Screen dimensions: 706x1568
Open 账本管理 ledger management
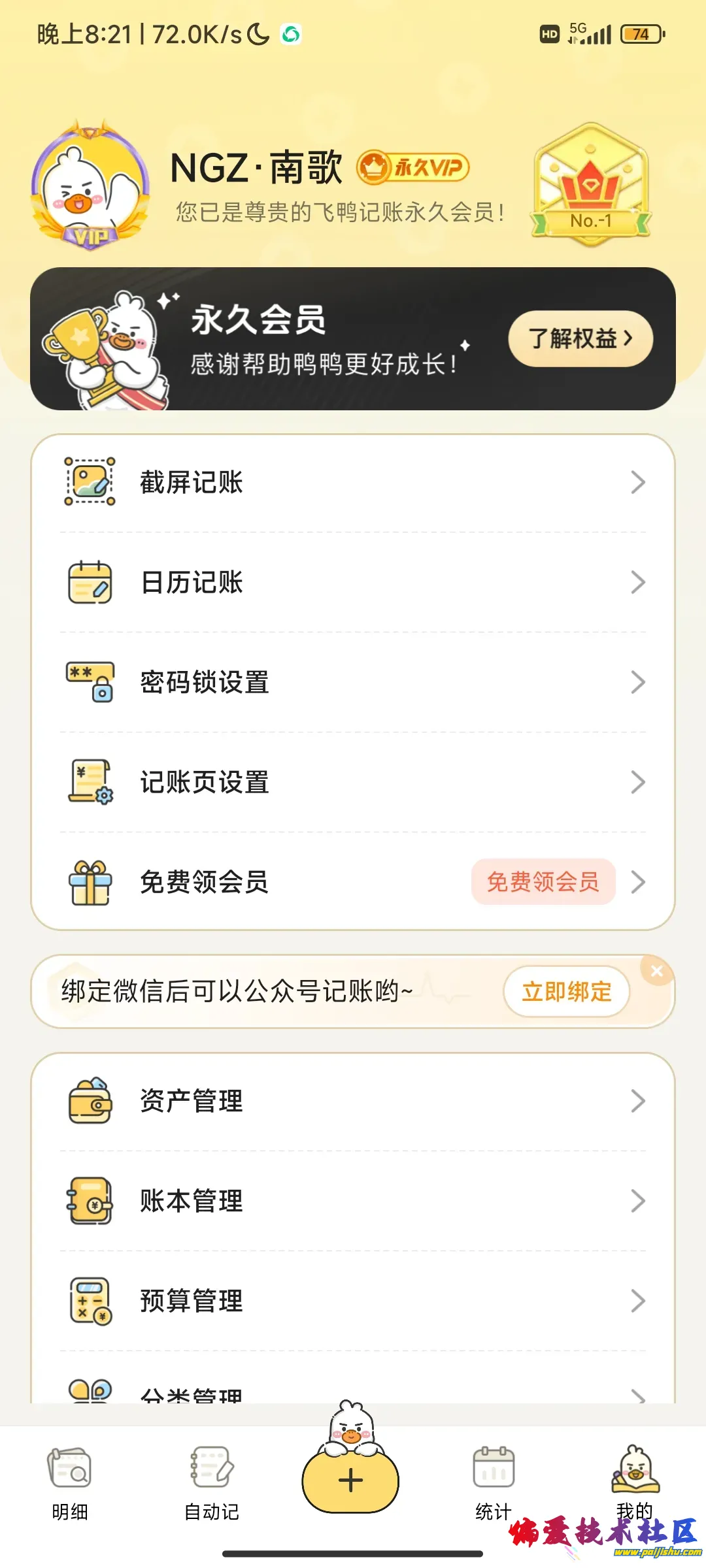pyautogui.click(x=353, y=1201)
